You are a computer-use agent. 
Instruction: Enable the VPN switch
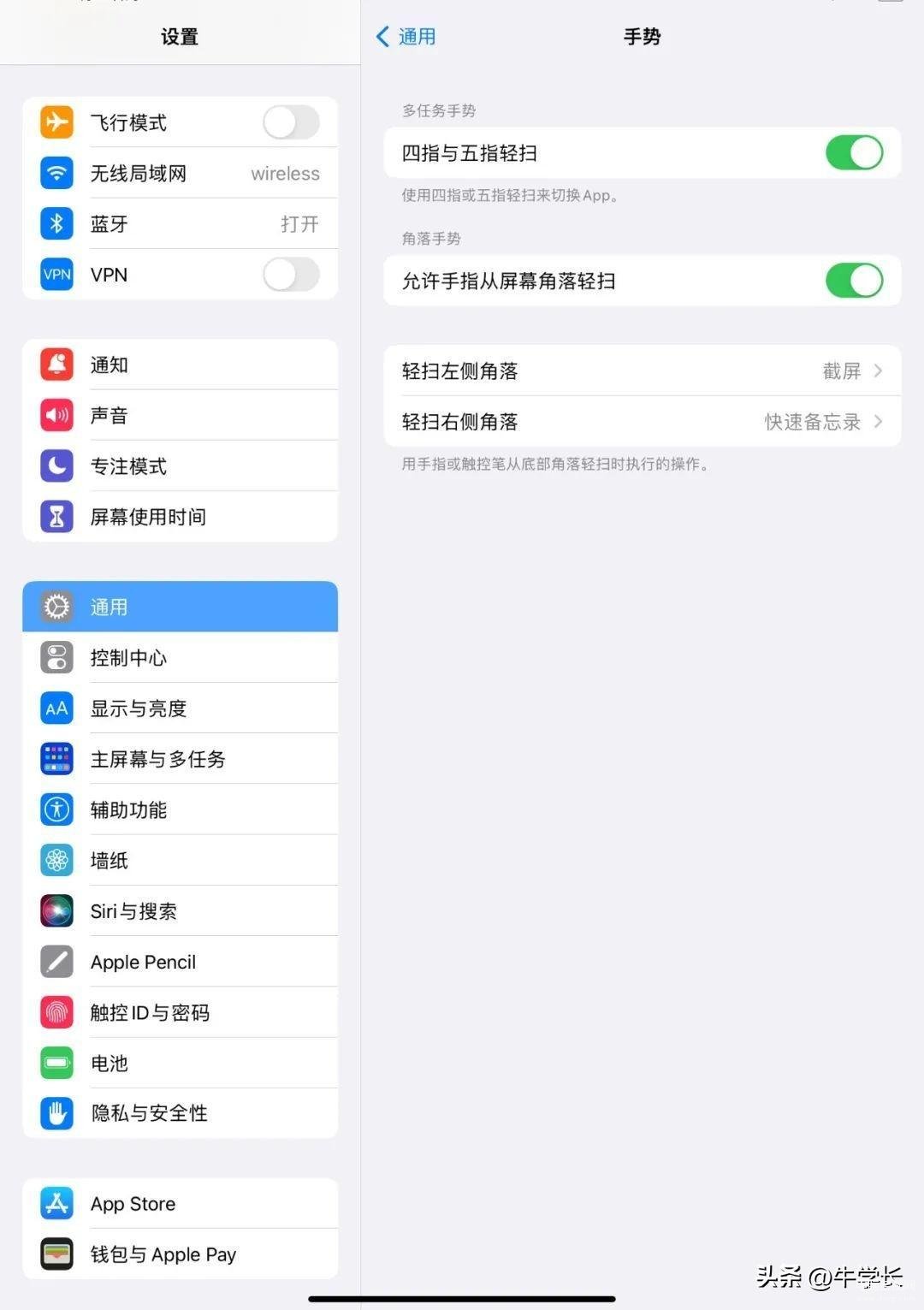coord(291,275)
